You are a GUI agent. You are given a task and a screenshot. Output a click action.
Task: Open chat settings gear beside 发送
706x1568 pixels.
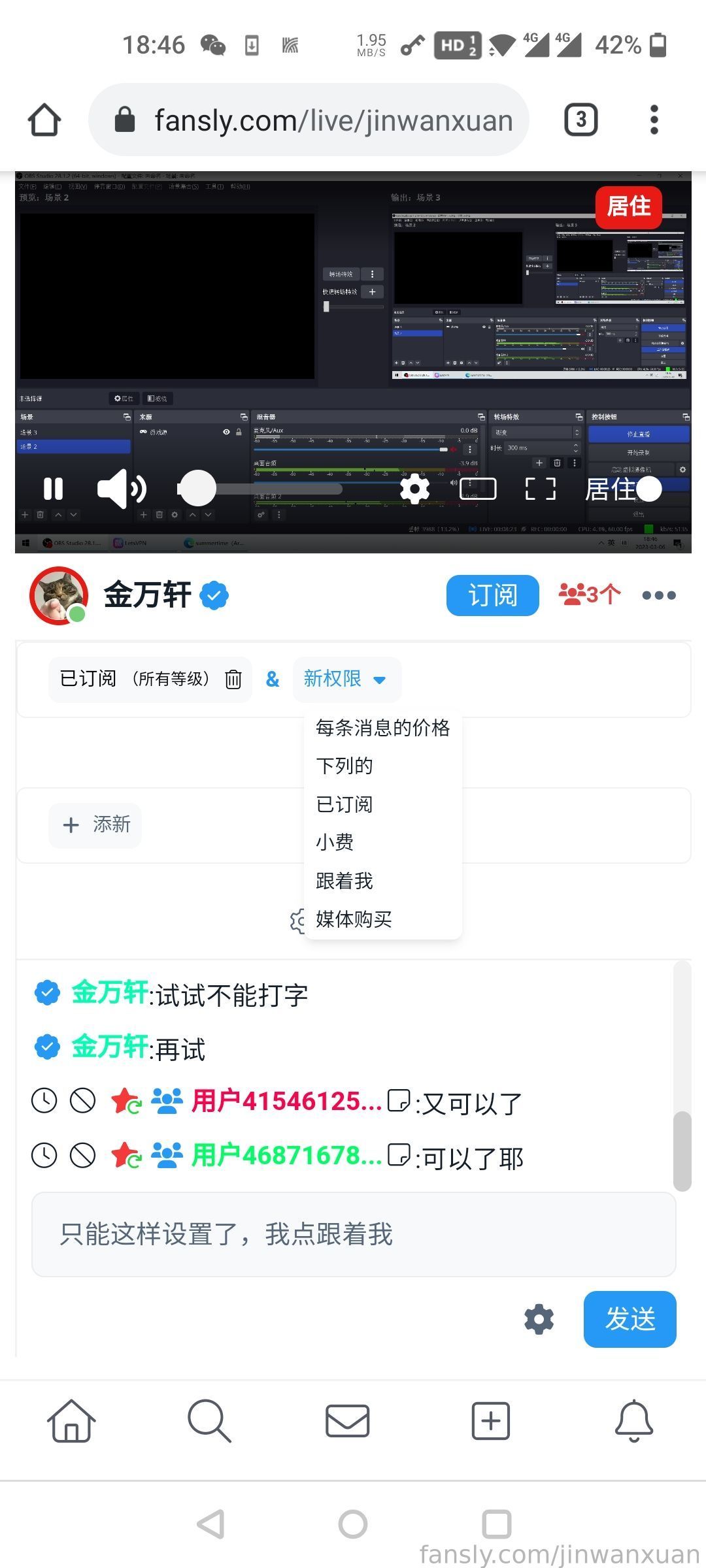[x=539, y=1319]
